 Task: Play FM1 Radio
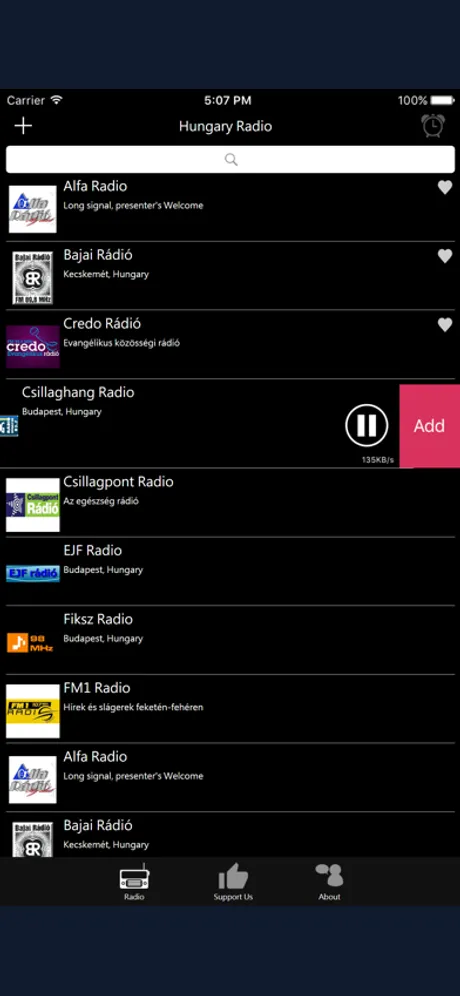coord(230,708)
